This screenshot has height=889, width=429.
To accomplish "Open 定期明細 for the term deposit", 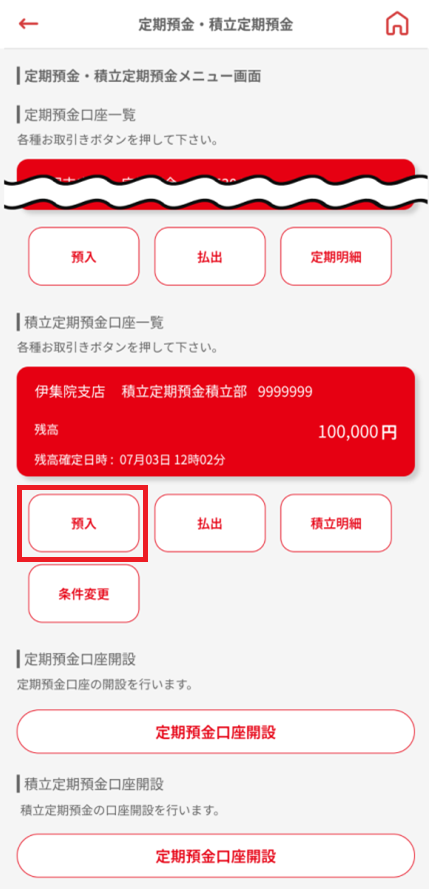I will coord(336,256).
